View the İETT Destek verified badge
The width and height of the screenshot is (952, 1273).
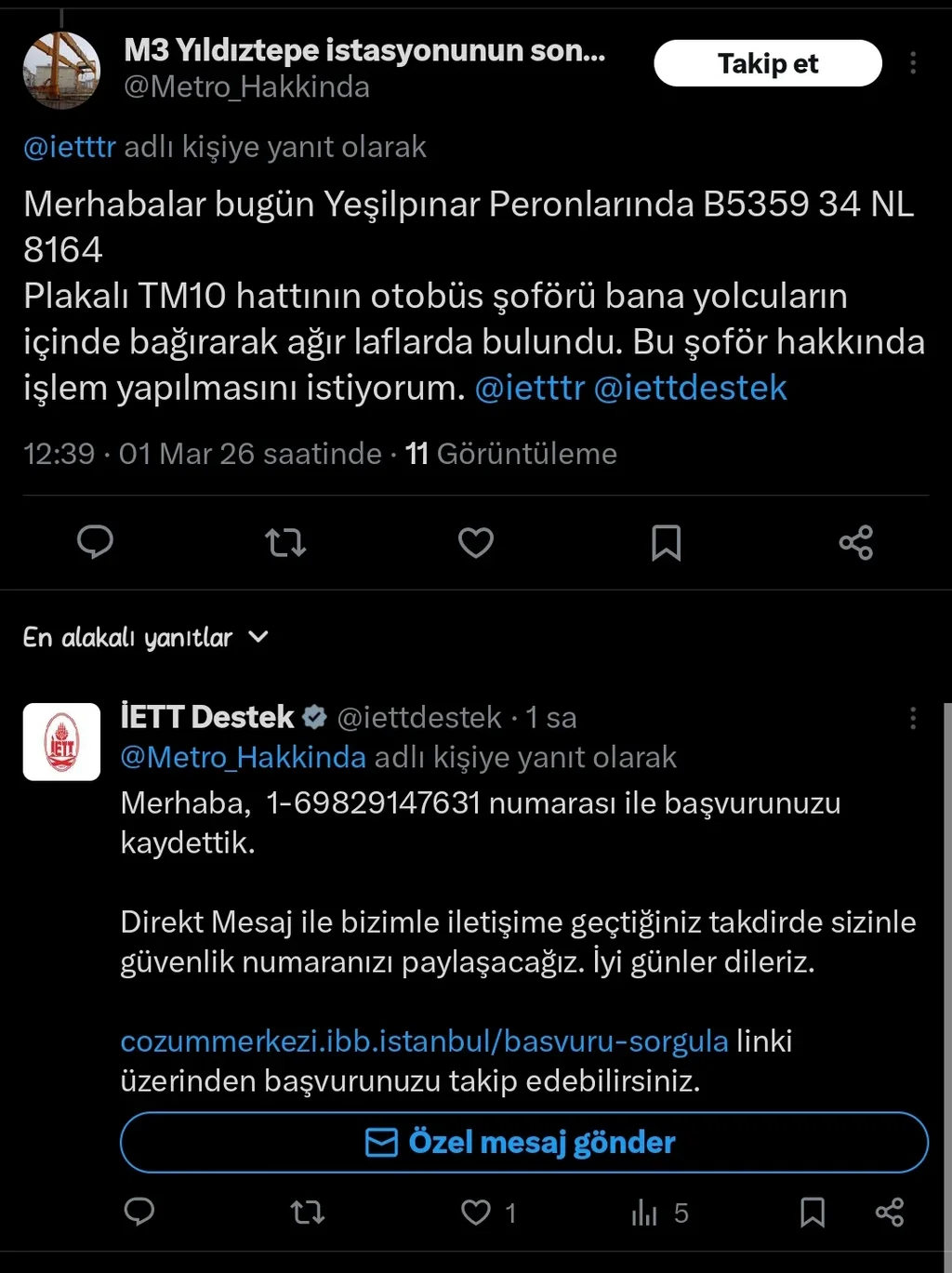pyautogui.click(x=315, y=717)
